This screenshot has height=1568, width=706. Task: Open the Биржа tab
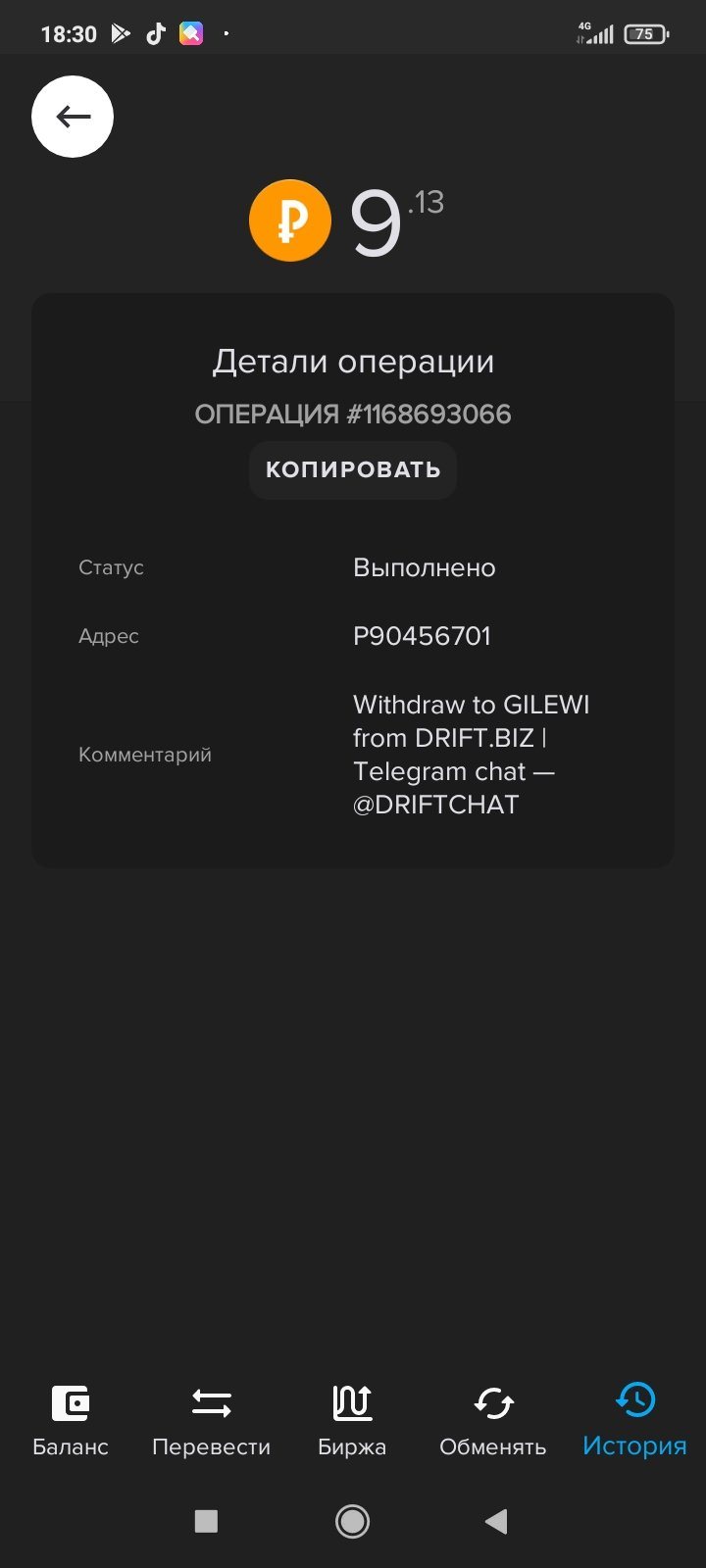click(352, 1421)
